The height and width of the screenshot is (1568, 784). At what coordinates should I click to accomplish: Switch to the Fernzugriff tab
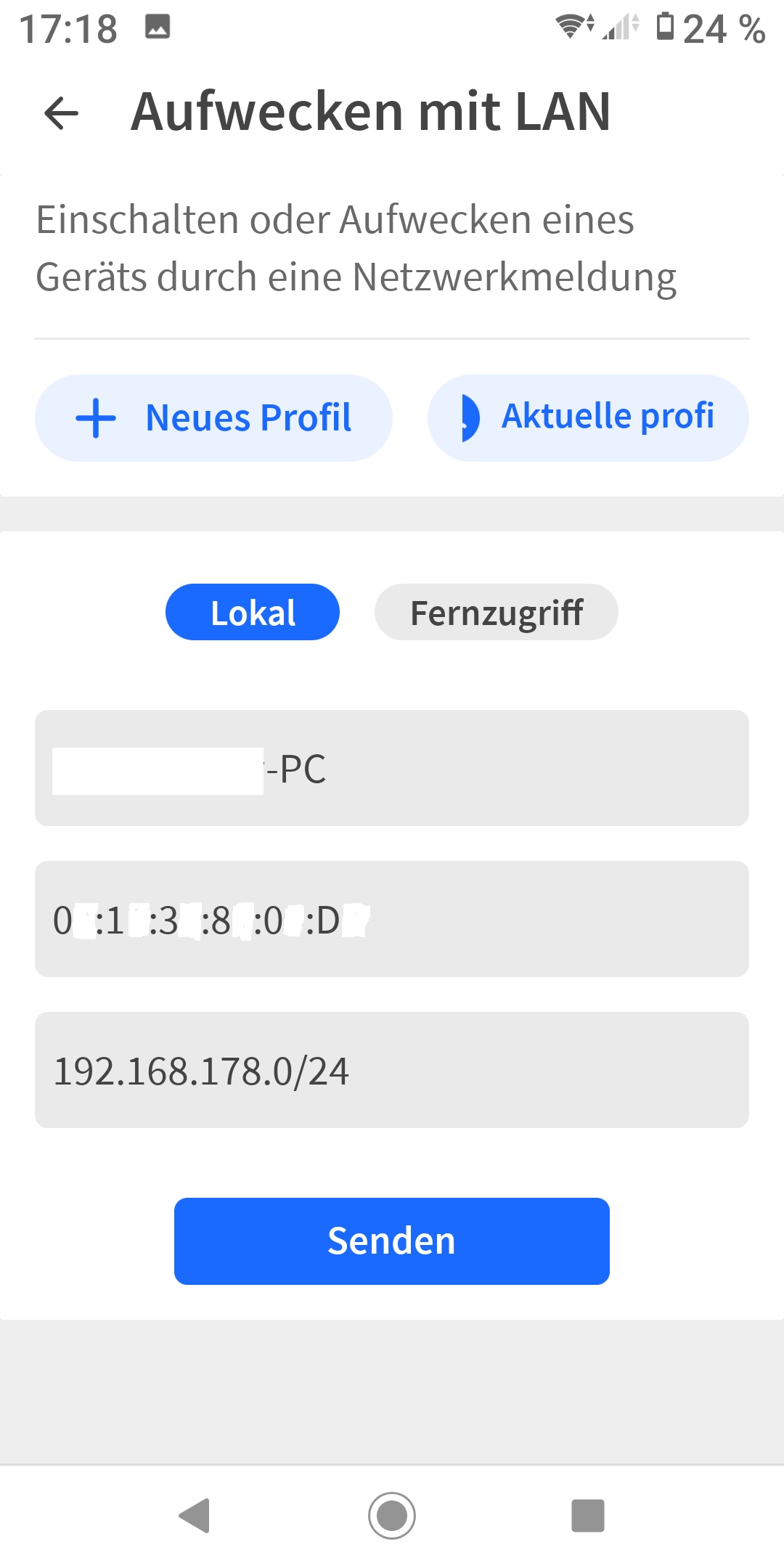point(497,613)
